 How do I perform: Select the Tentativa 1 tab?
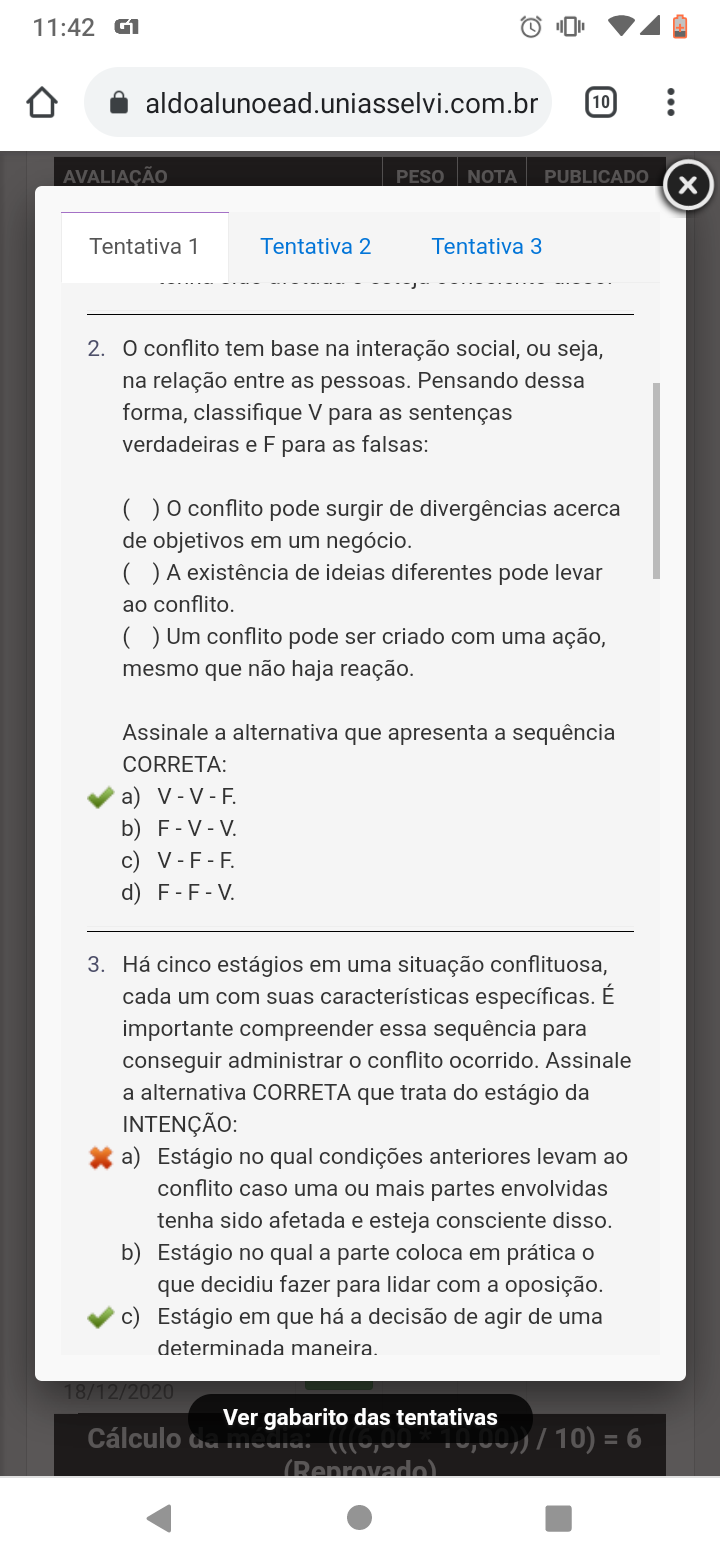pyautogui.click(x=144, y=246)
